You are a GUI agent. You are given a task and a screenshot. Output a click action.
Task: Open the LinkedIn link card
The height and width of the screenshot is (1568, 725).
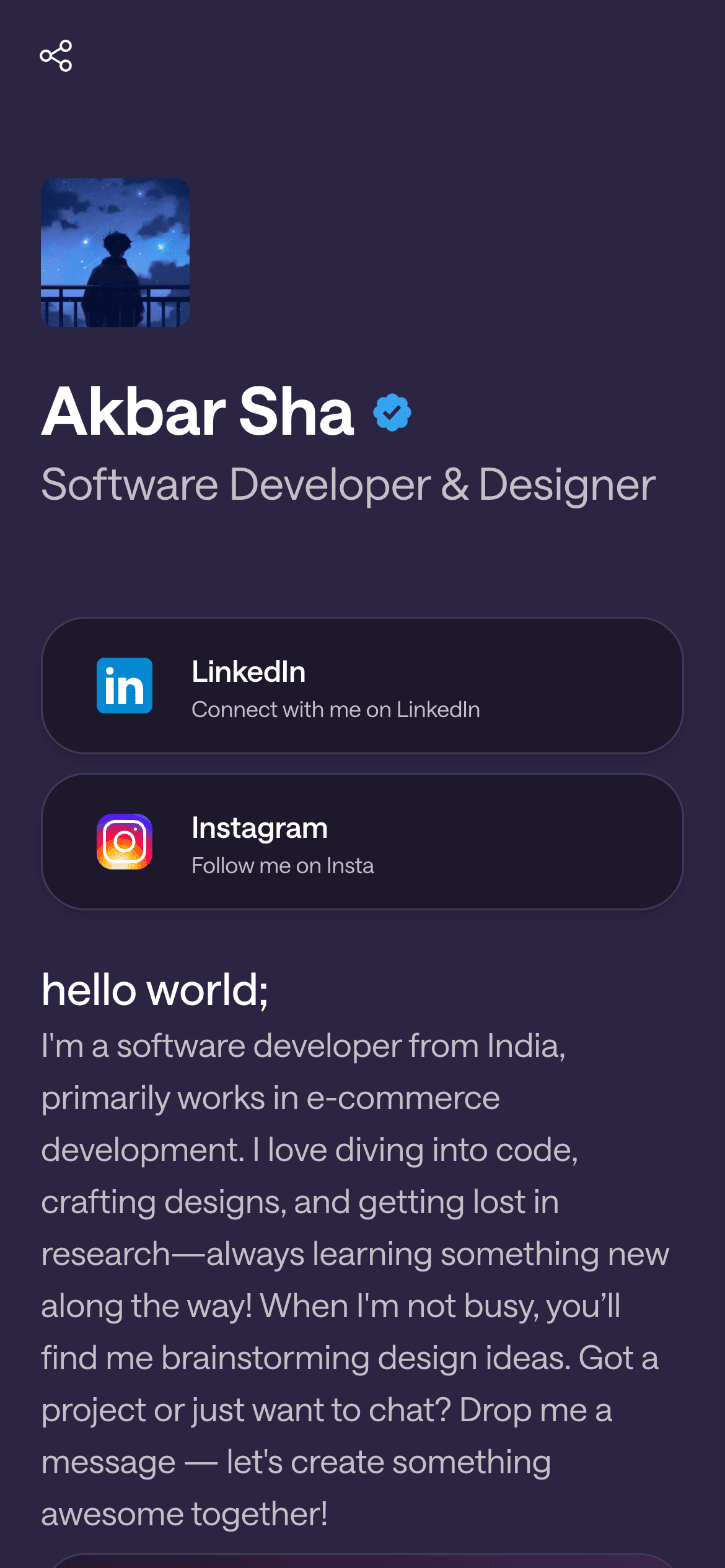point(362,686)
